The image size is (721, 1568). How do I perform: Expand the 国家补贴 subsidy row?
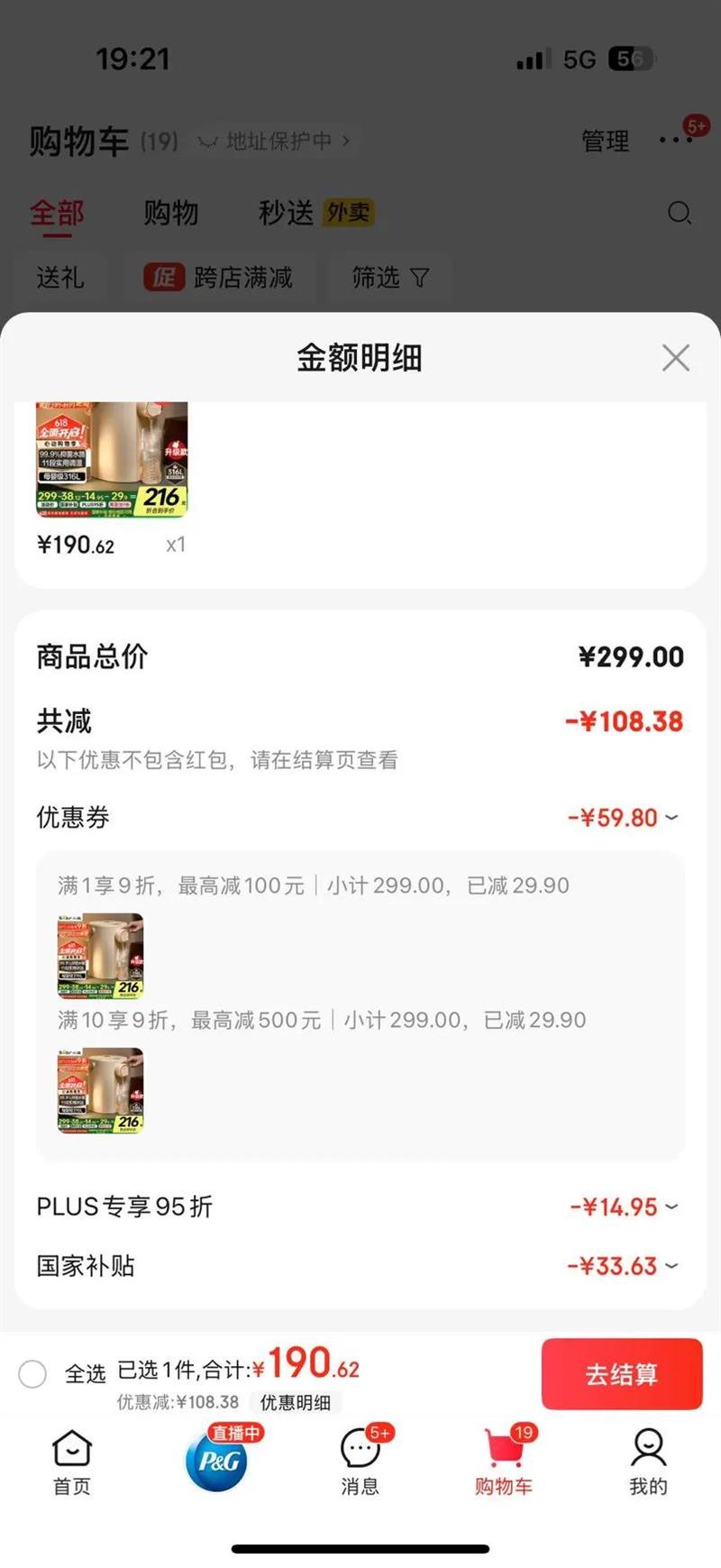tap(671, 1266)
